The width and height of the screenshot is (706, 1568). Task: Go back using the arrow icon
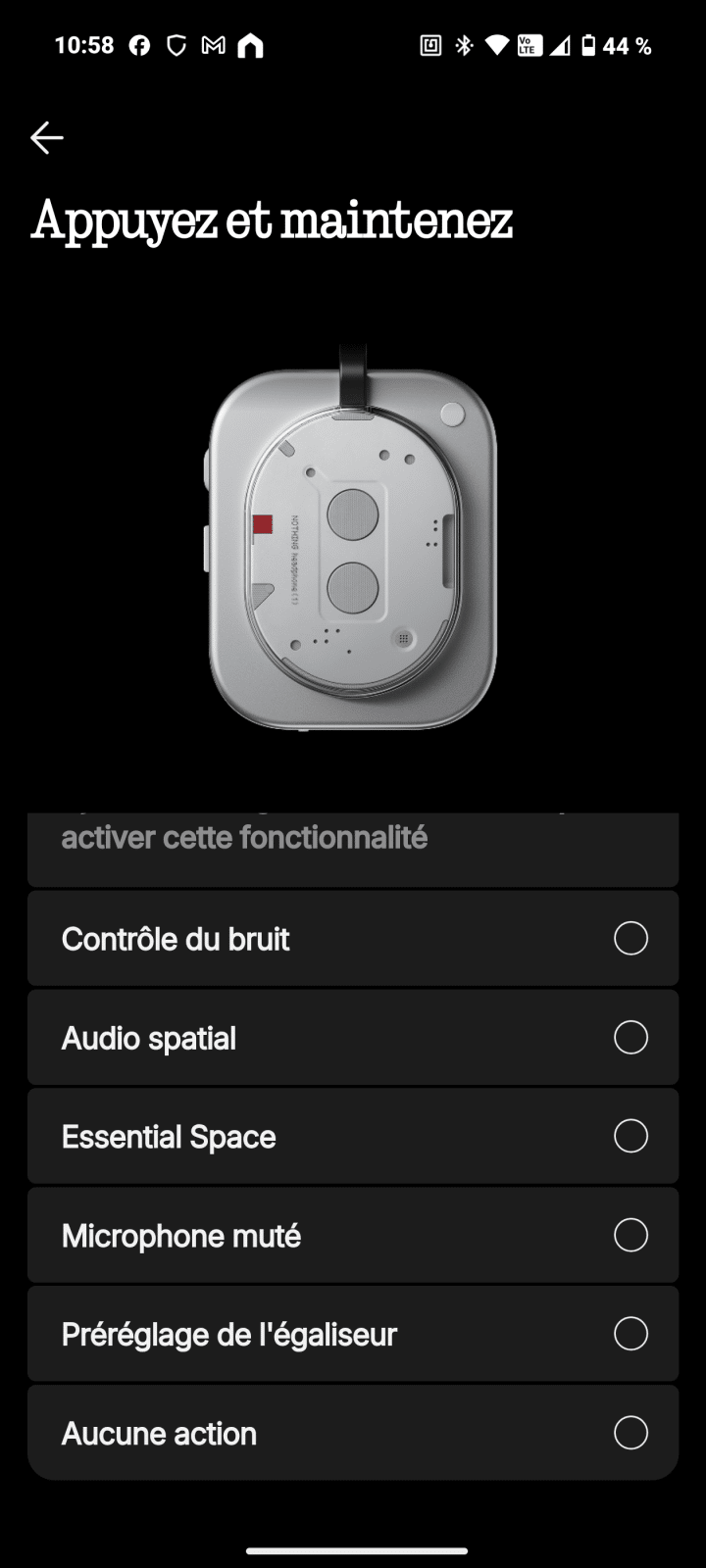pos(47,138)
